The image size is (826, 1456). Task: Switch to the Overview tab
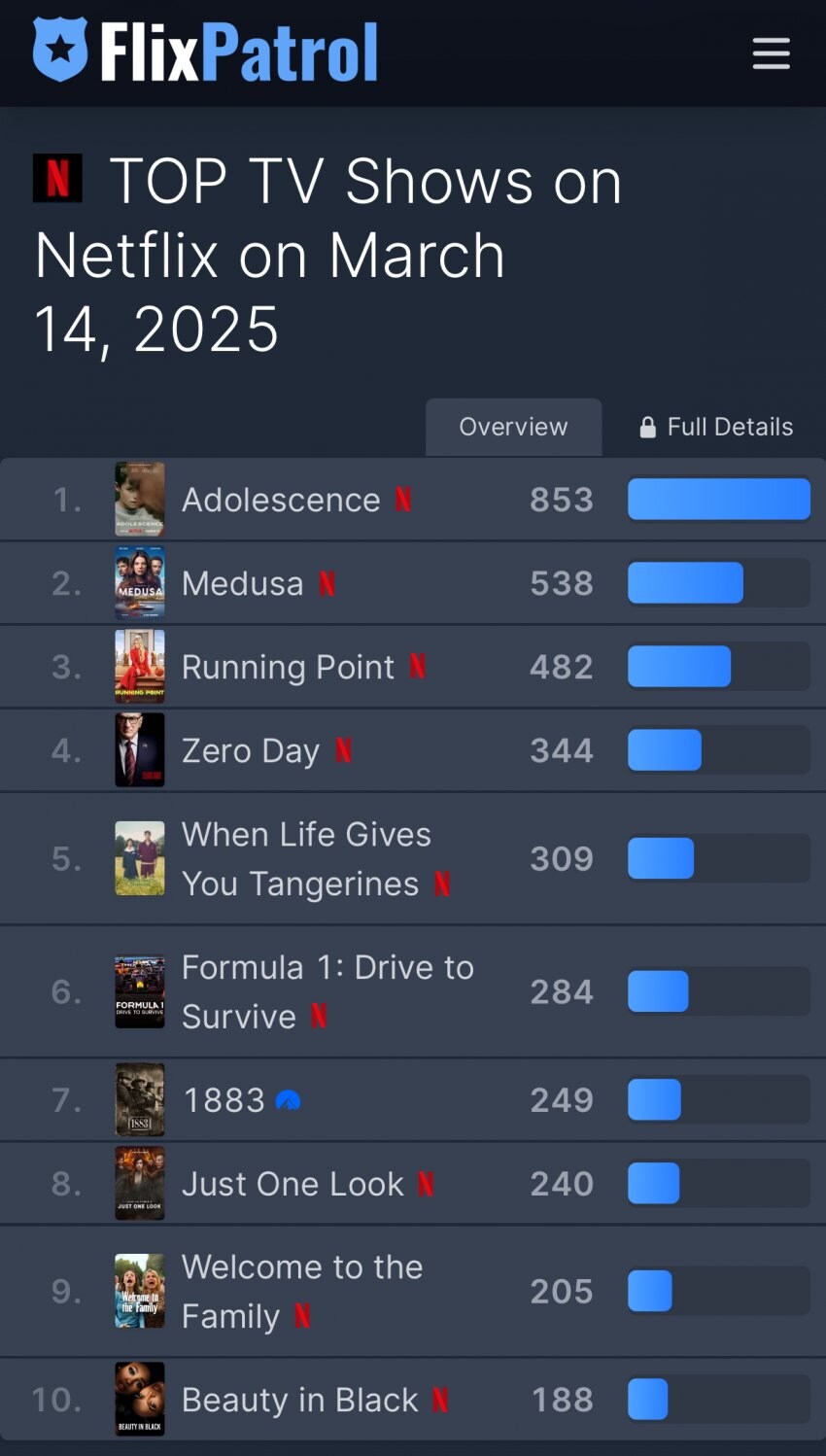[x=513, y=427]
